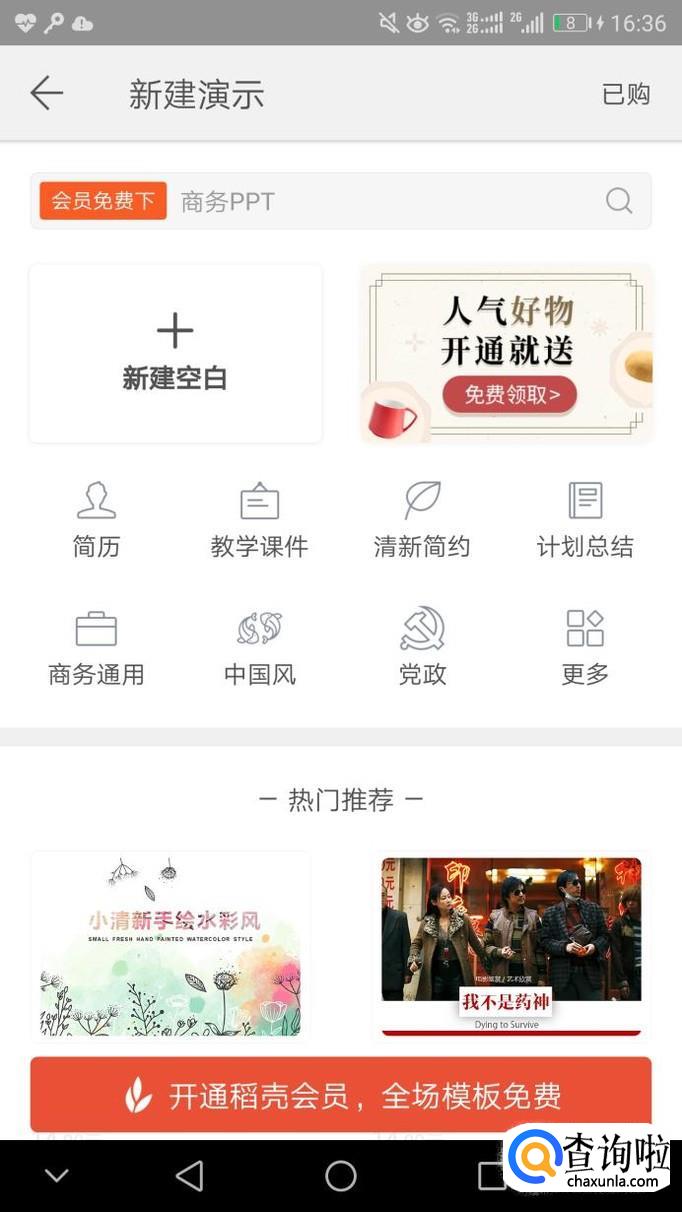The height and width of the screenshot is (1212, 682).
Task: Tap the system home button
Action: click(x=341, y=1176)
